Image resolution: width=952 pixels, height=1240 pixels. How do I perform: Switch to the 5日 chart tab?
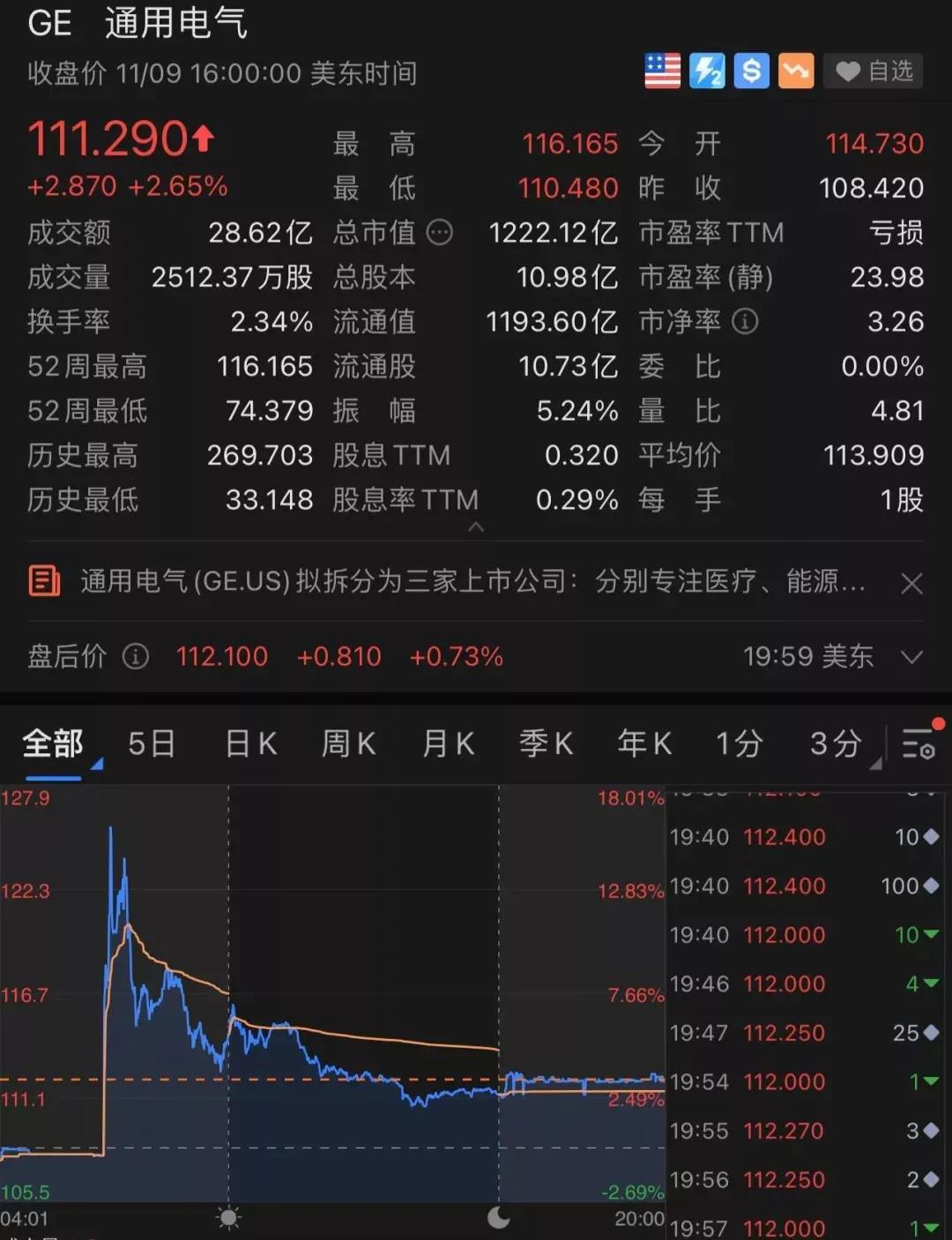(152, 743)
